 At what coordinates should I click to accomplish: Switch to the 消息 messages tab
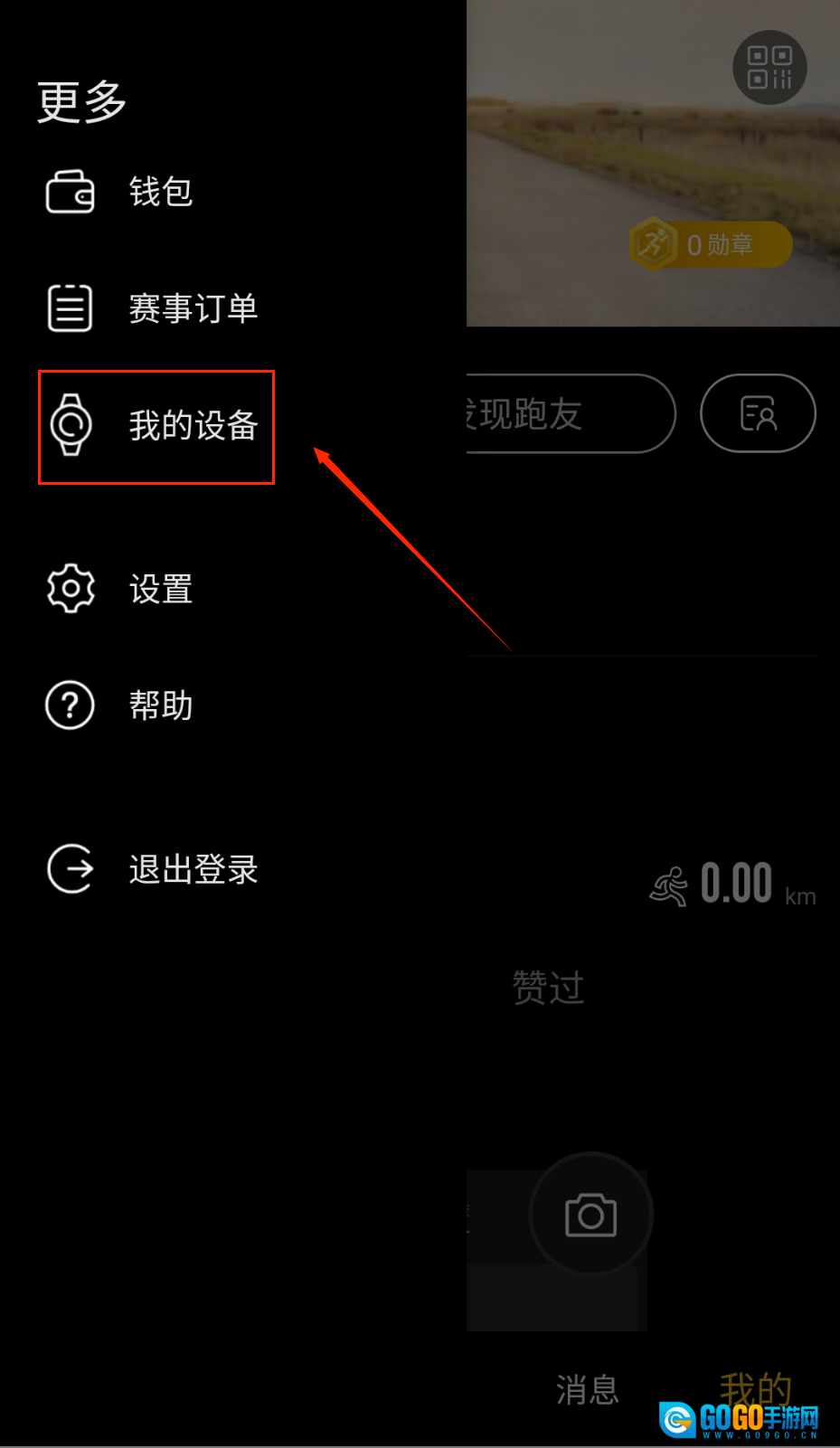coord(587,1389)
